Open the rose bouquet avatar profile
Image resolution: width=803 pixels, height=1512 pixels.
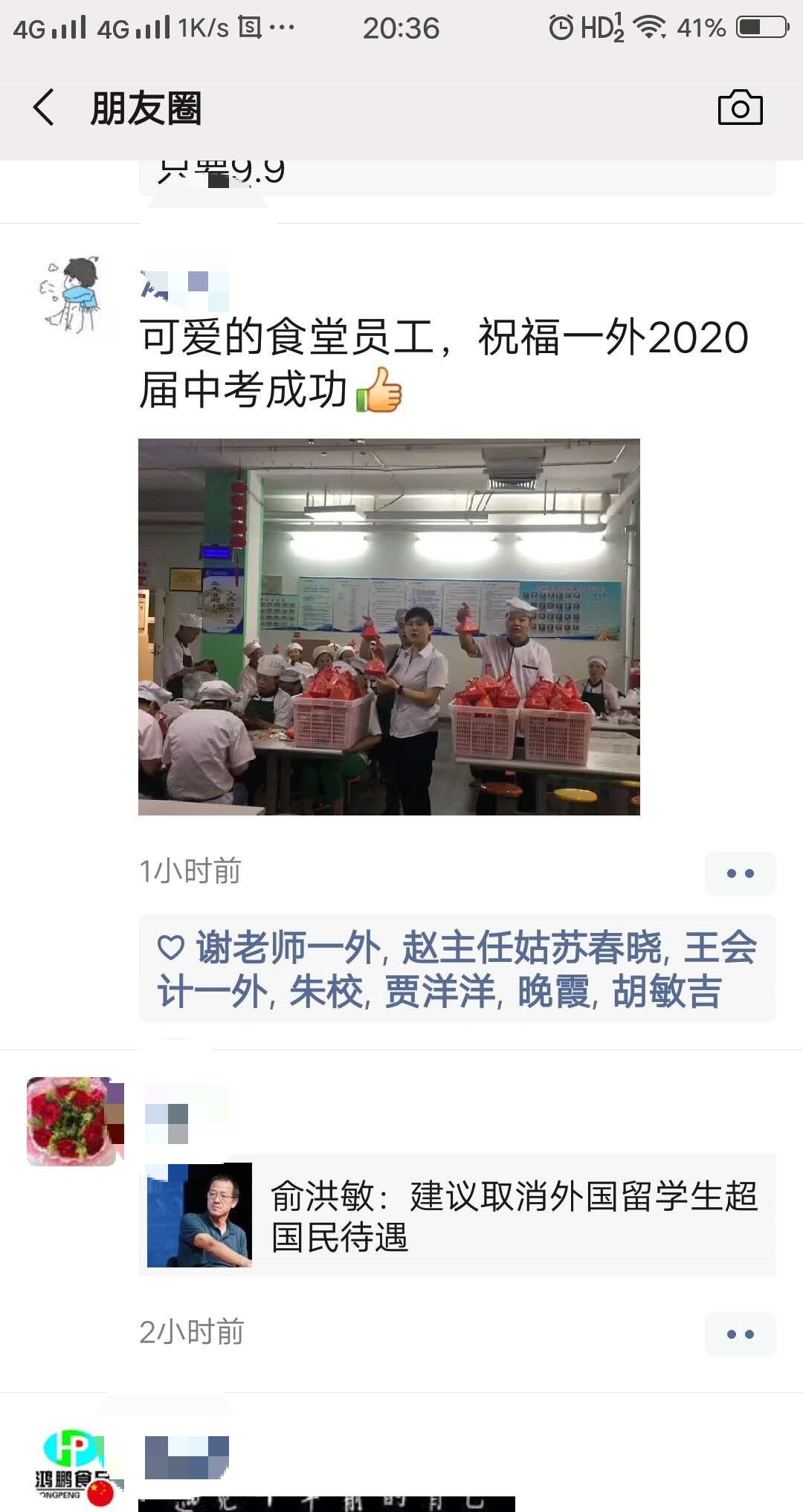[x=72, y=1121]
